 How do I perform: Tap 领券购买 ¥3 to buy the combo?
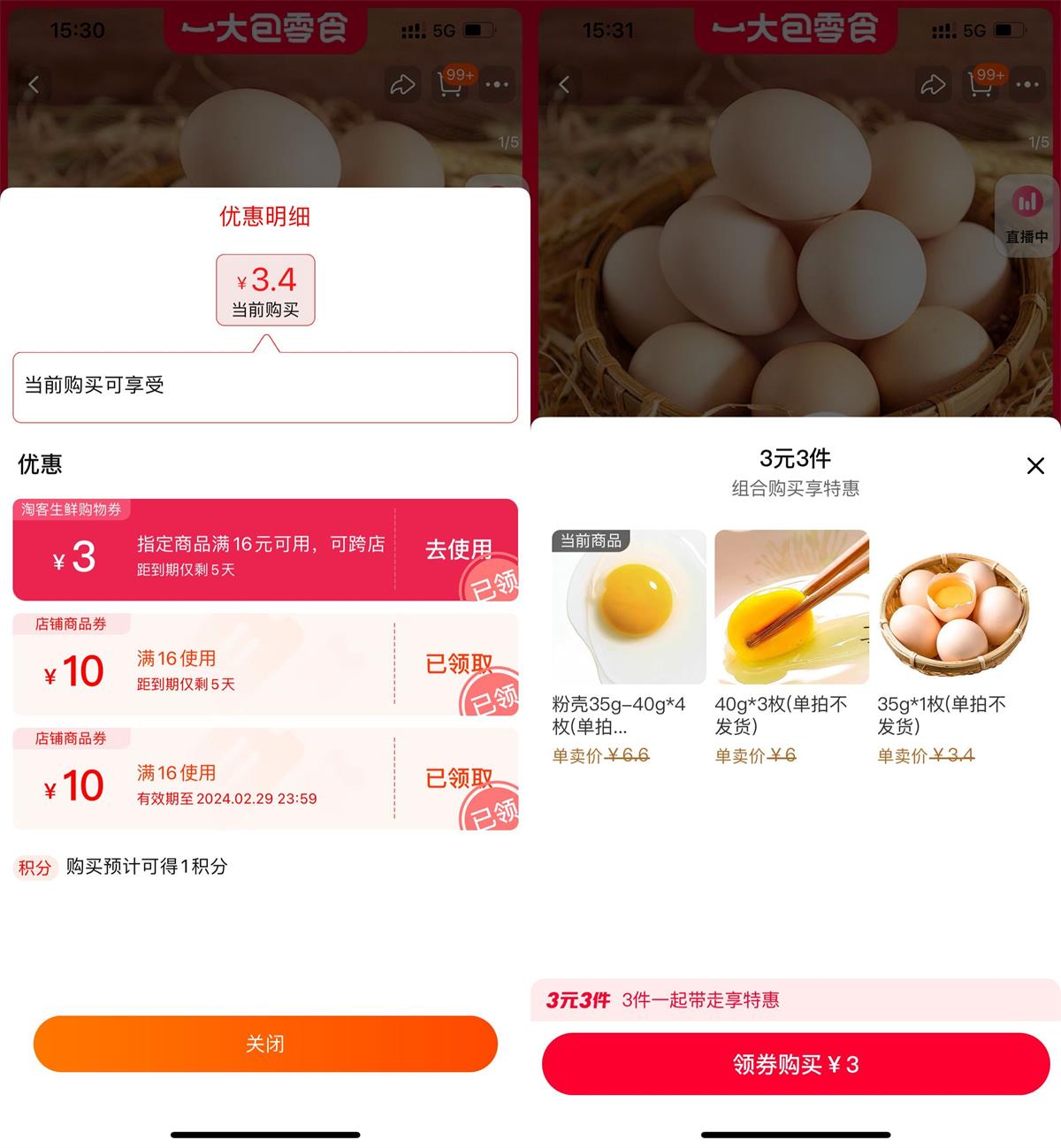click(795, 1064)
